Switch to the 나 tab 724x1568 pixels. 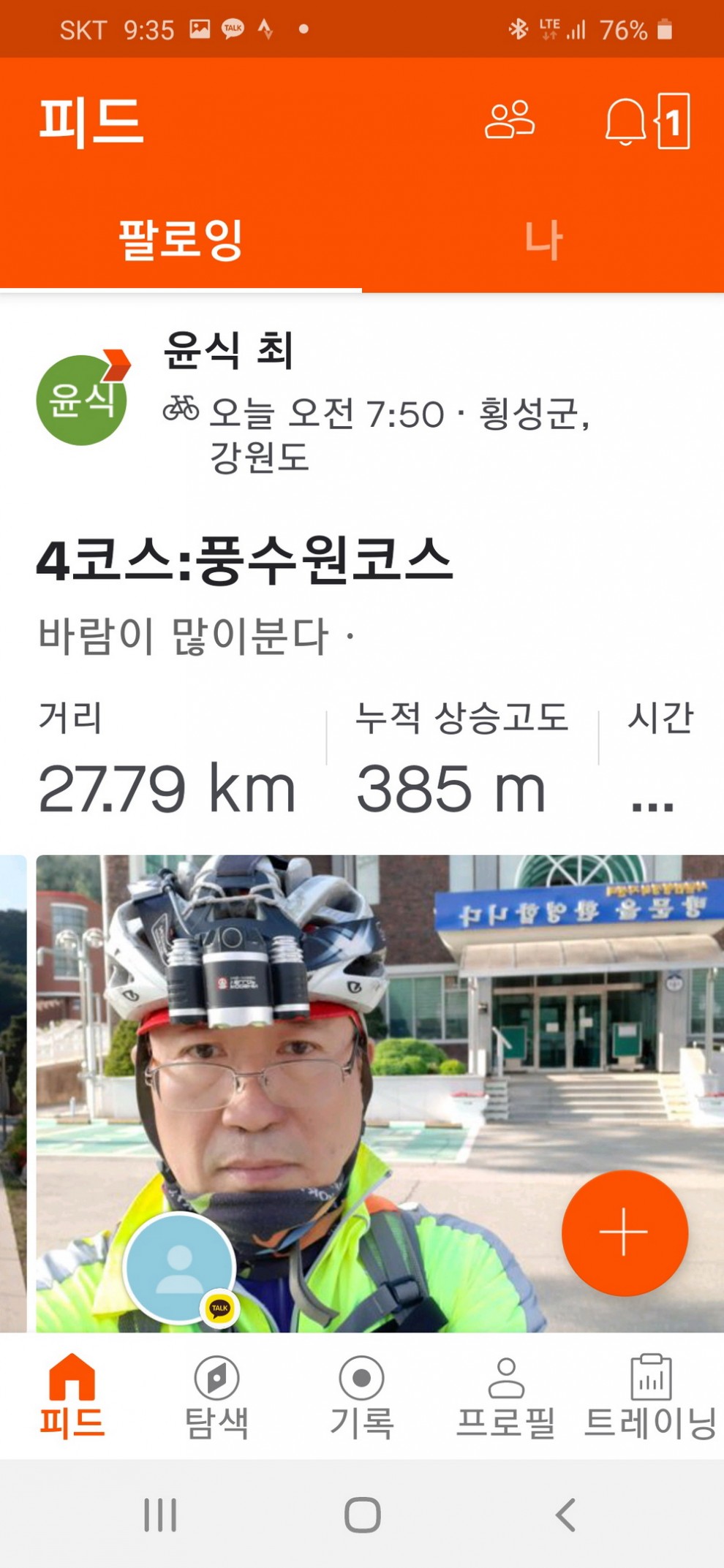tap(543, 240)
